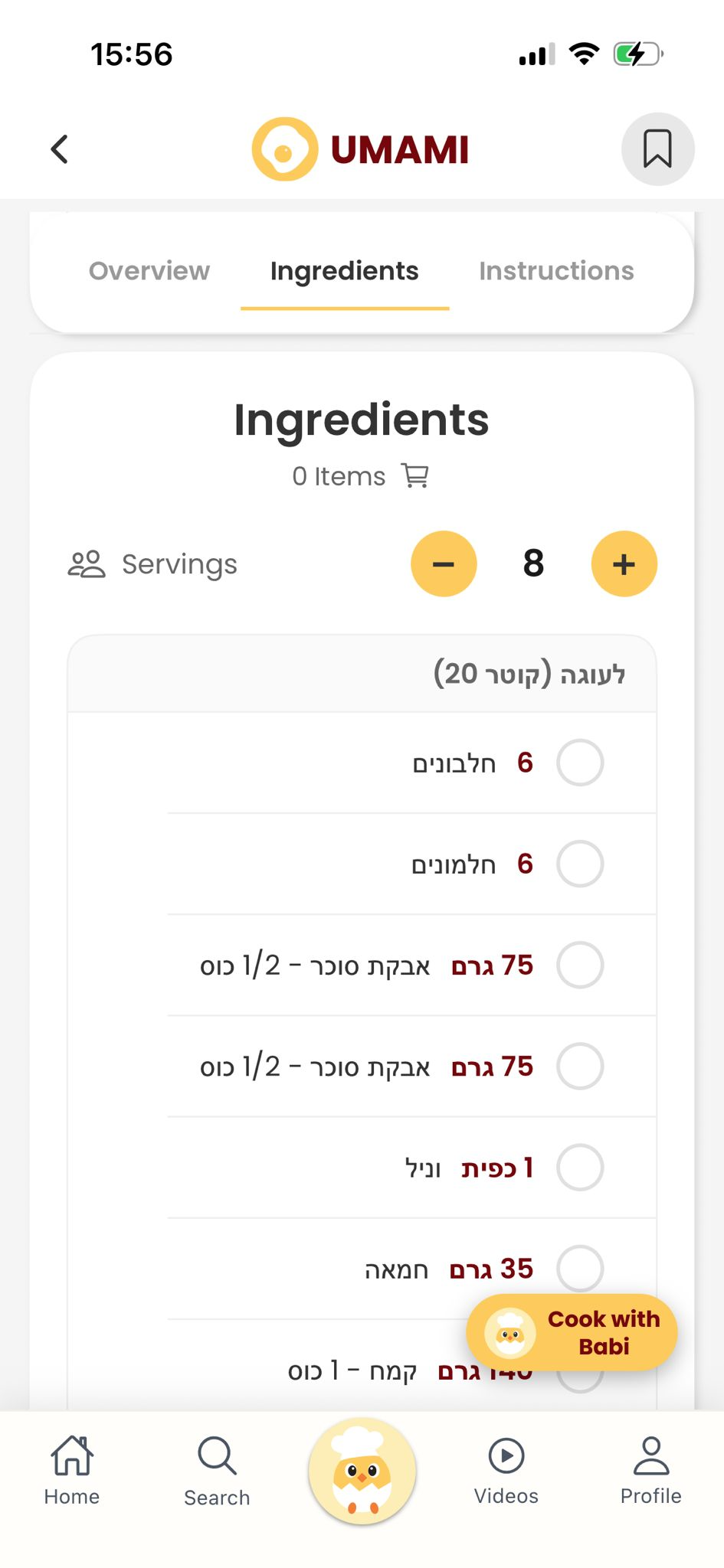Switch to the Videos tab

tap(506, 1470)
